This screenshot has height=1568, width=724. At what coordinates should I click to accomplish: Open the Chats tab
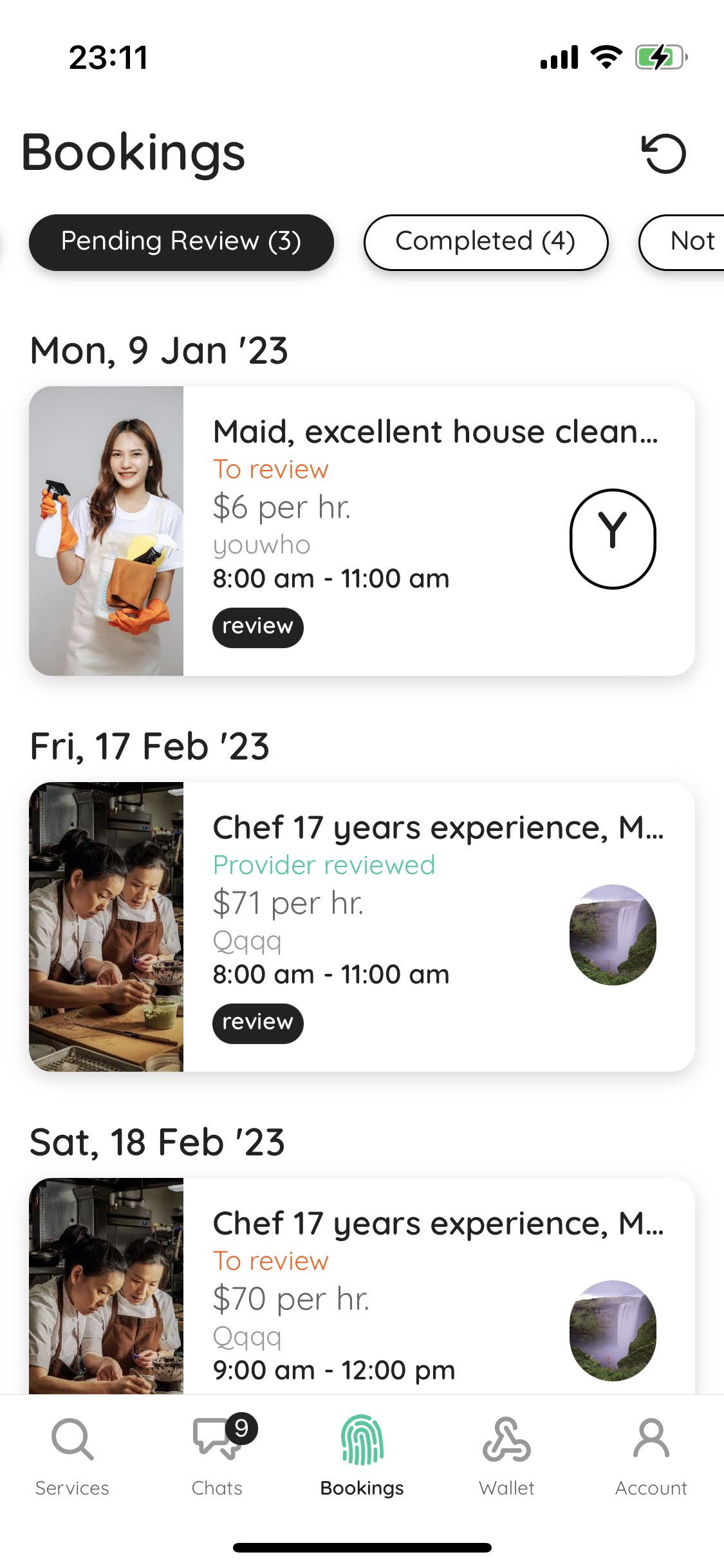(218, 1457)
